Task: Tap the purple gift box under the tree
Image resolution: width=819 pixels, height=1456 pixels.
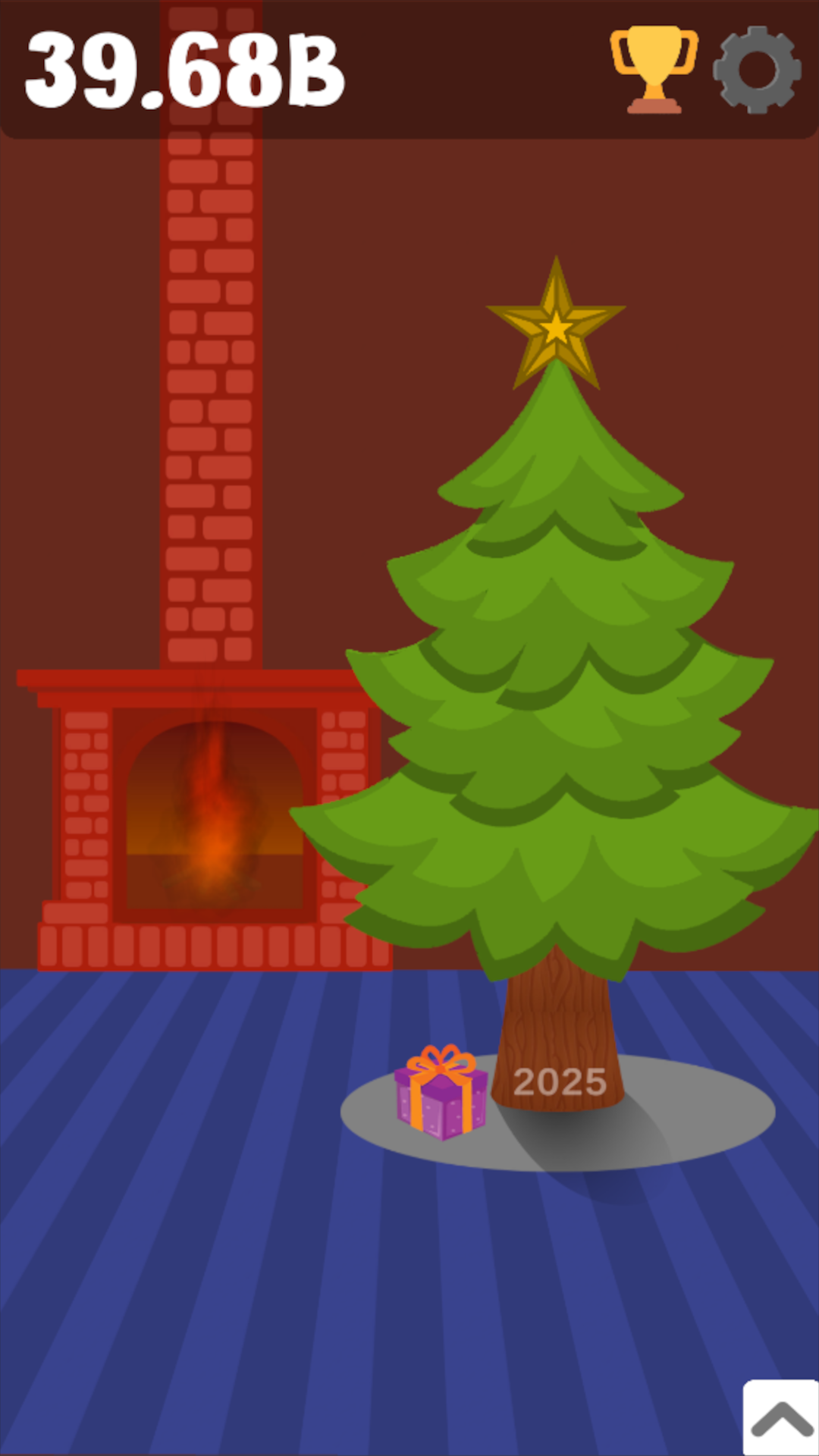Action: point(441,1092)
